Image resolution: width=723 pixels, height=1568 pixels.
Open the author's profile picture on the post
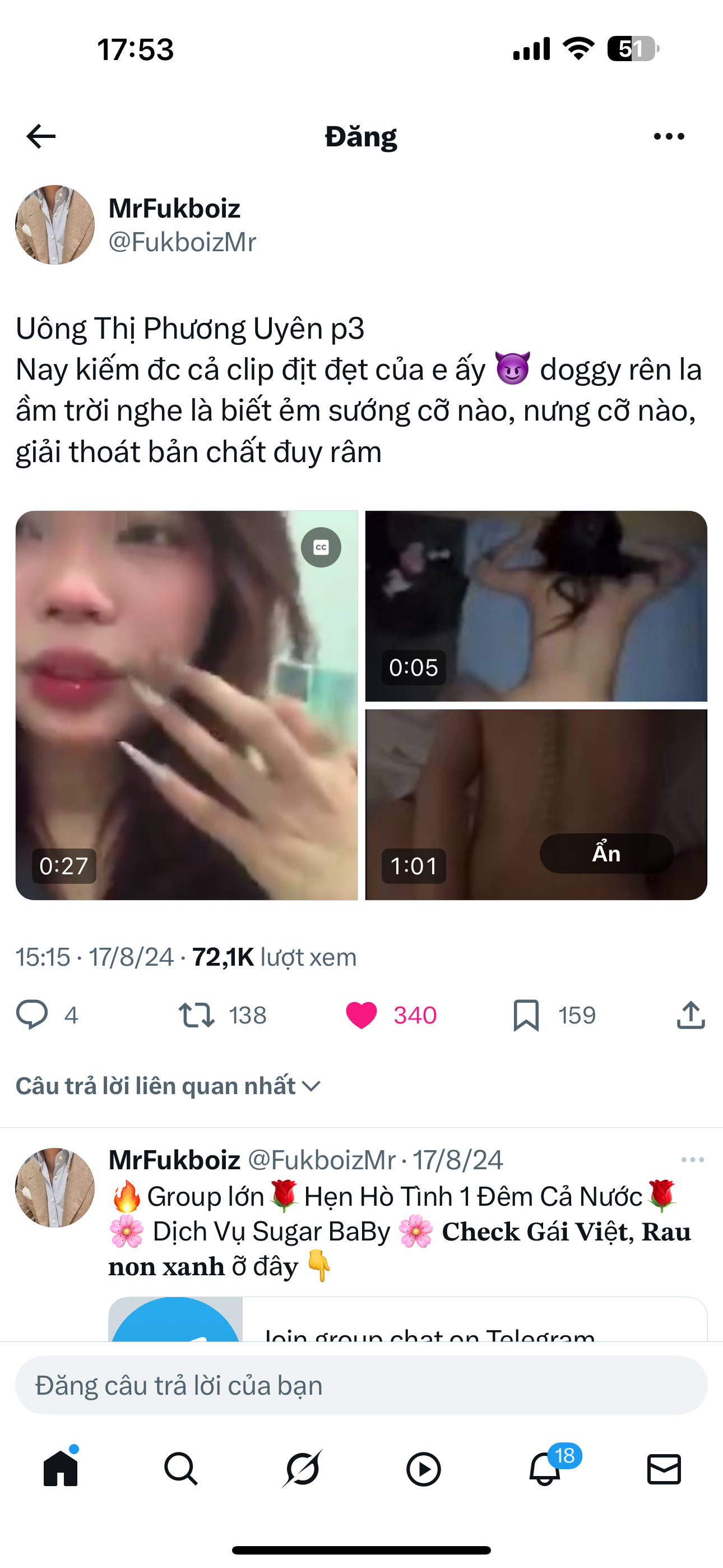pyautogui.click(x=55, y=225)
